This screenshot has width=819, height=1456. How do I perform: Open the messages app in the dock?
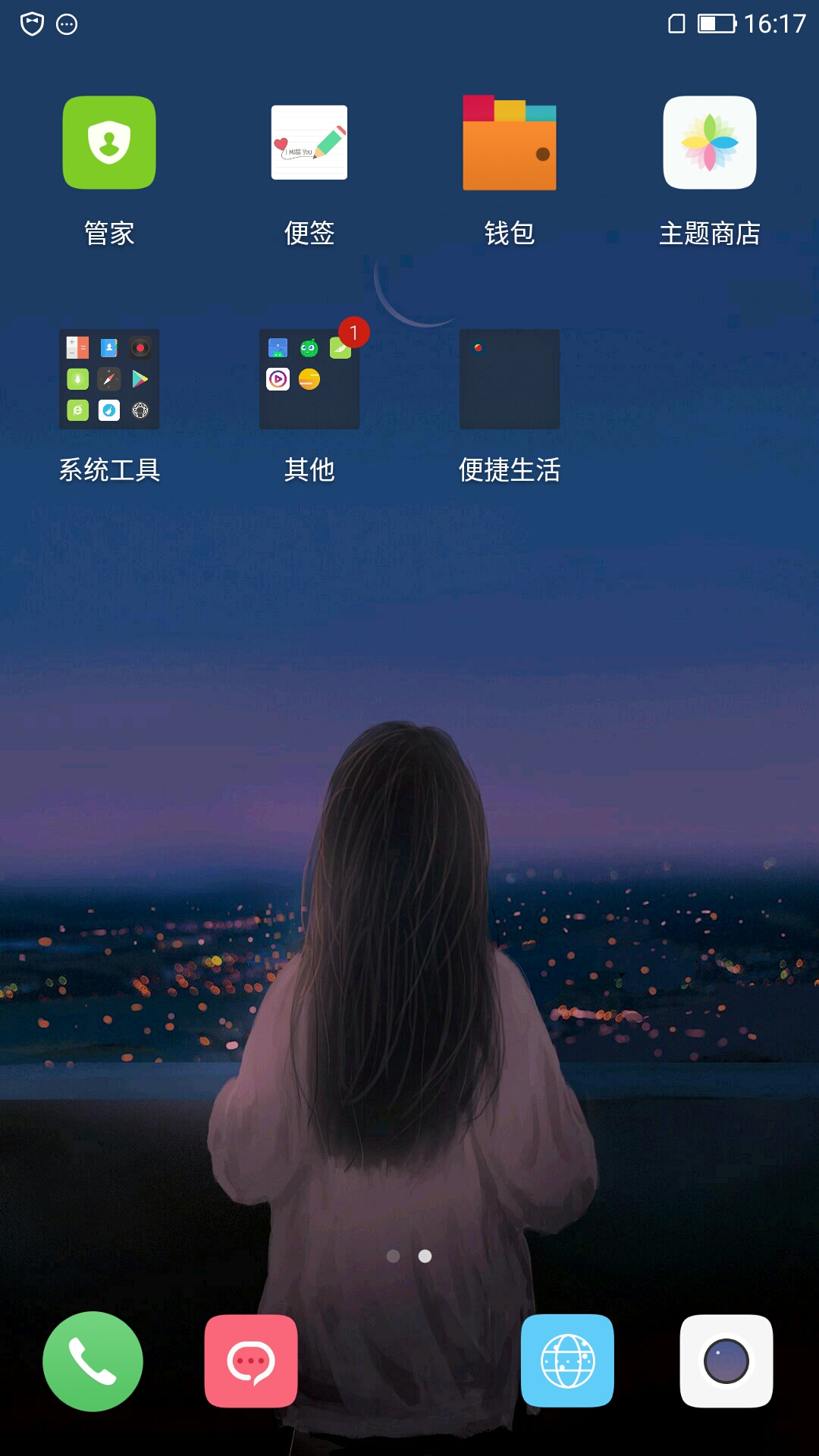tap(251, 1361)
